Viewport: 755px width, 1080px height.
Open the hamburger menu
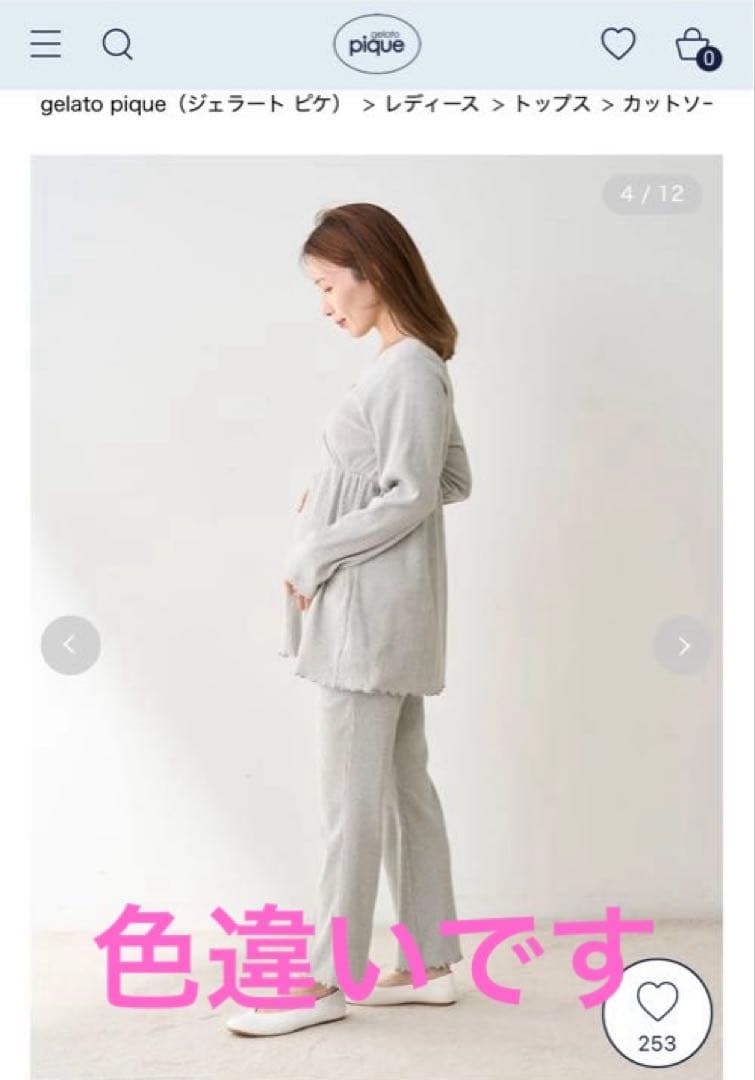pyautogui.click(x=45, y=44)
